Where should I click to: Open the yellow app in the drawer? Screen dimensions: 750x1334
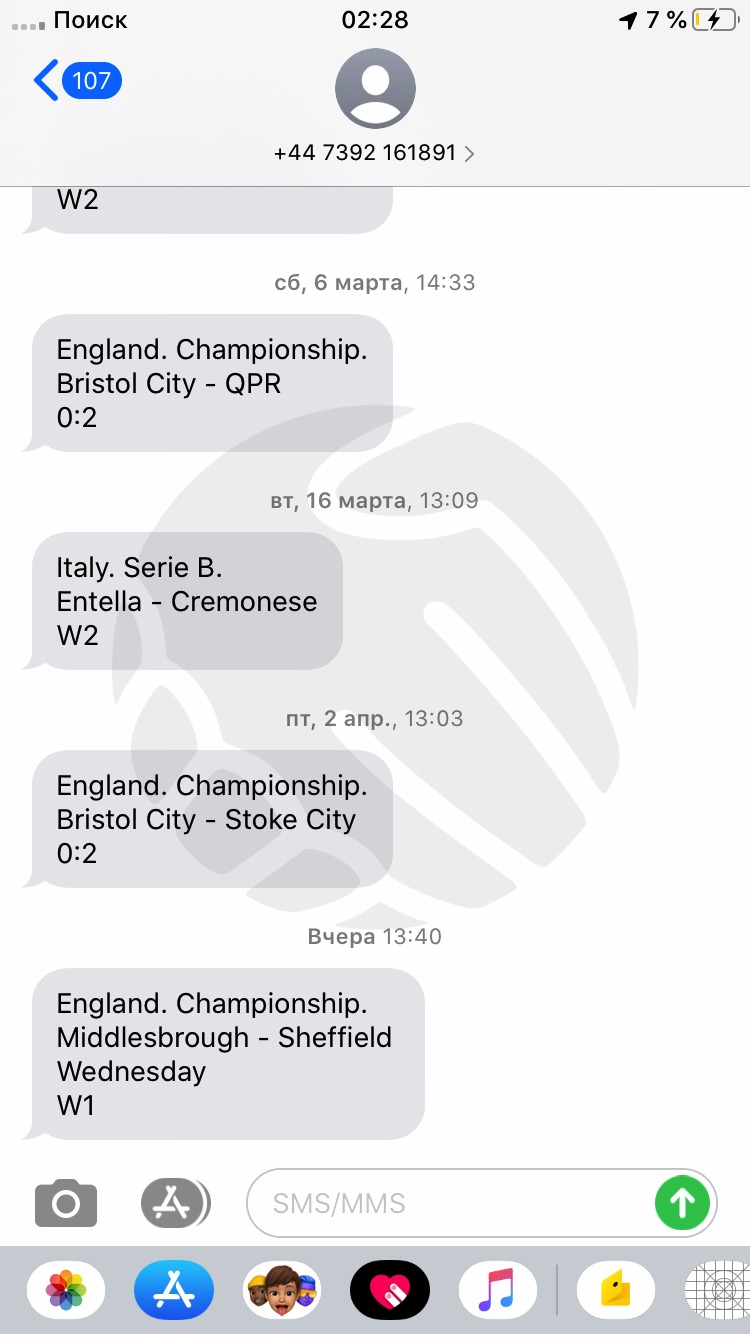click(x=616, y=1290)
